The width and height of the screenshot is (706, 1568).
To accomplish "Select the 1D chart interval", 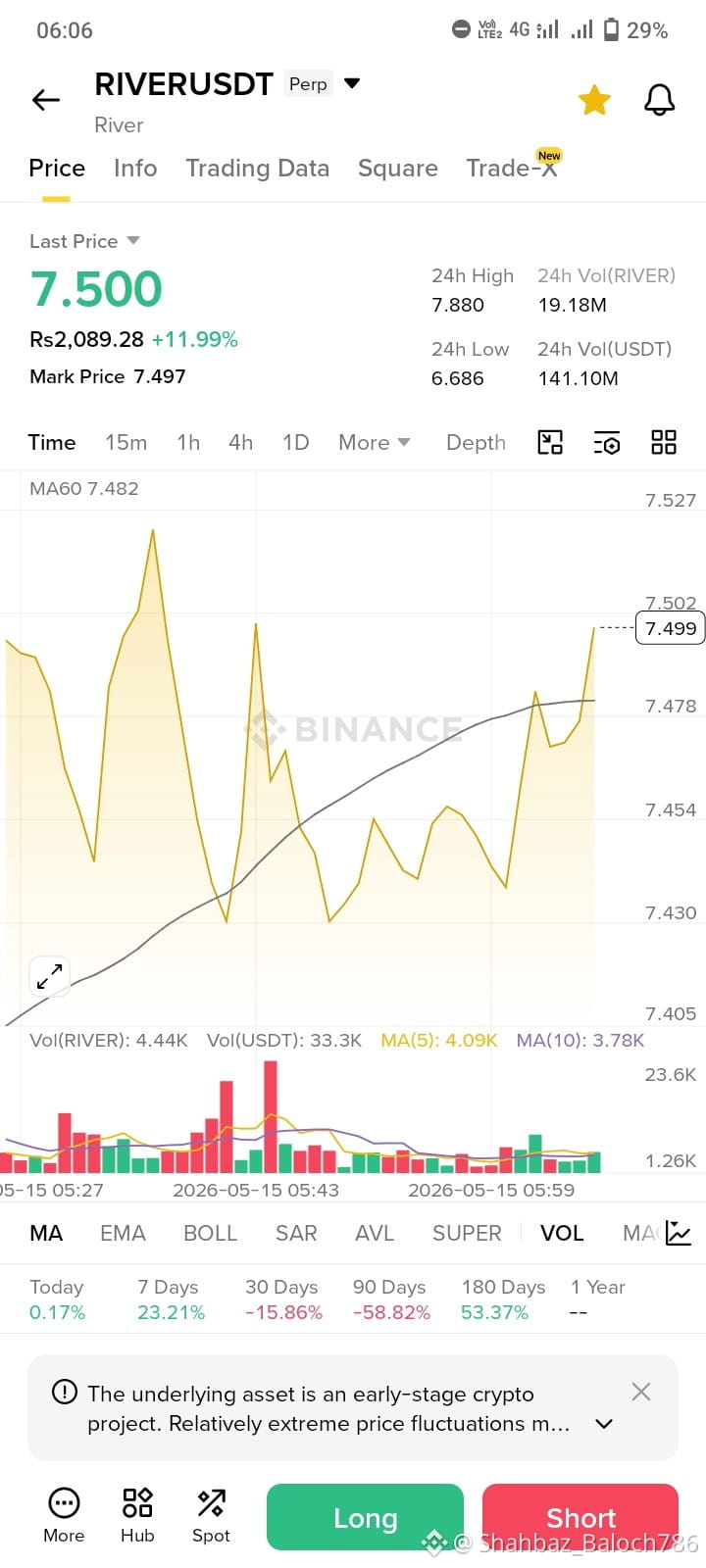I will [296, 443].
